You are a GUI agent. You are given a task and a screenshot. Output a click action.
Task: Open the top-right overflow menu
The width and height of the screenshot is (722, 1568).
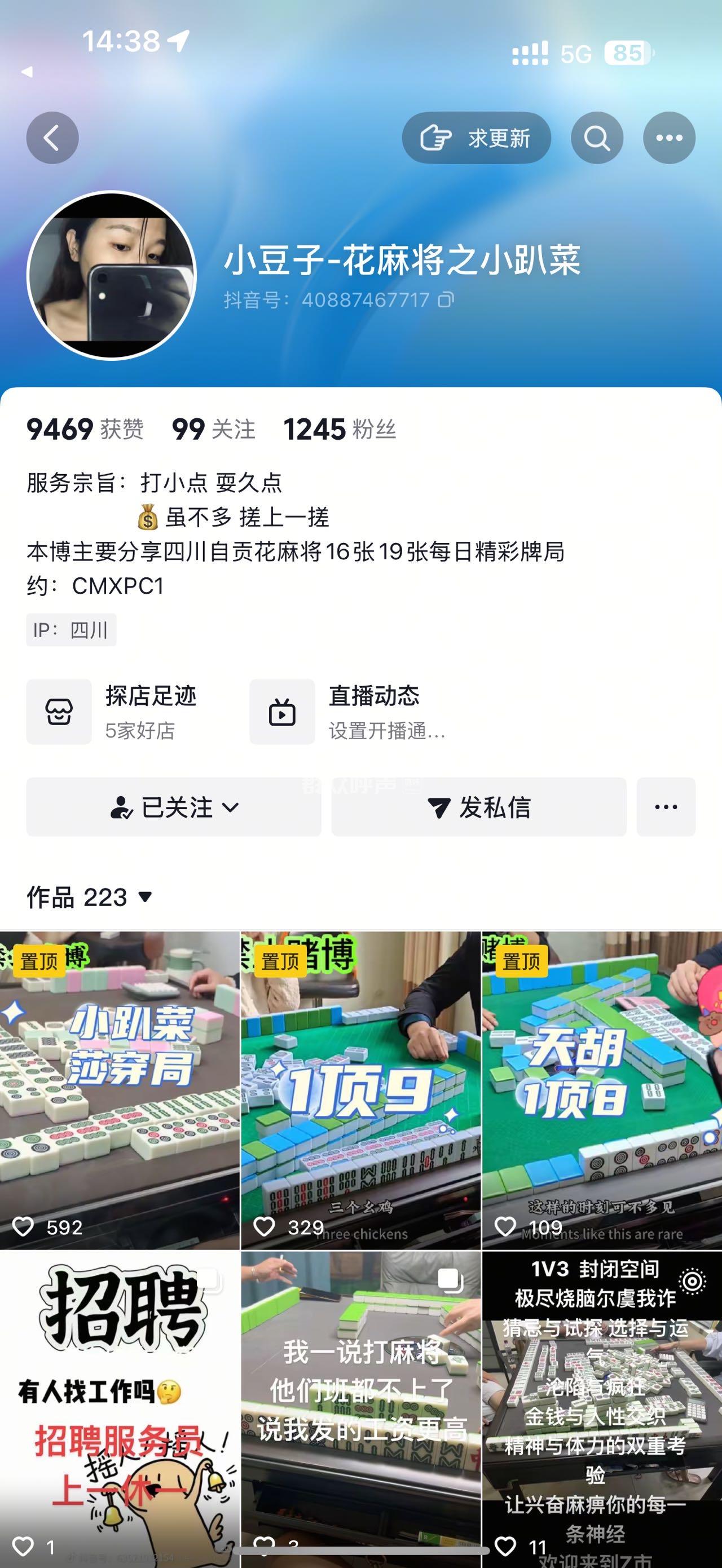point(669,138)
